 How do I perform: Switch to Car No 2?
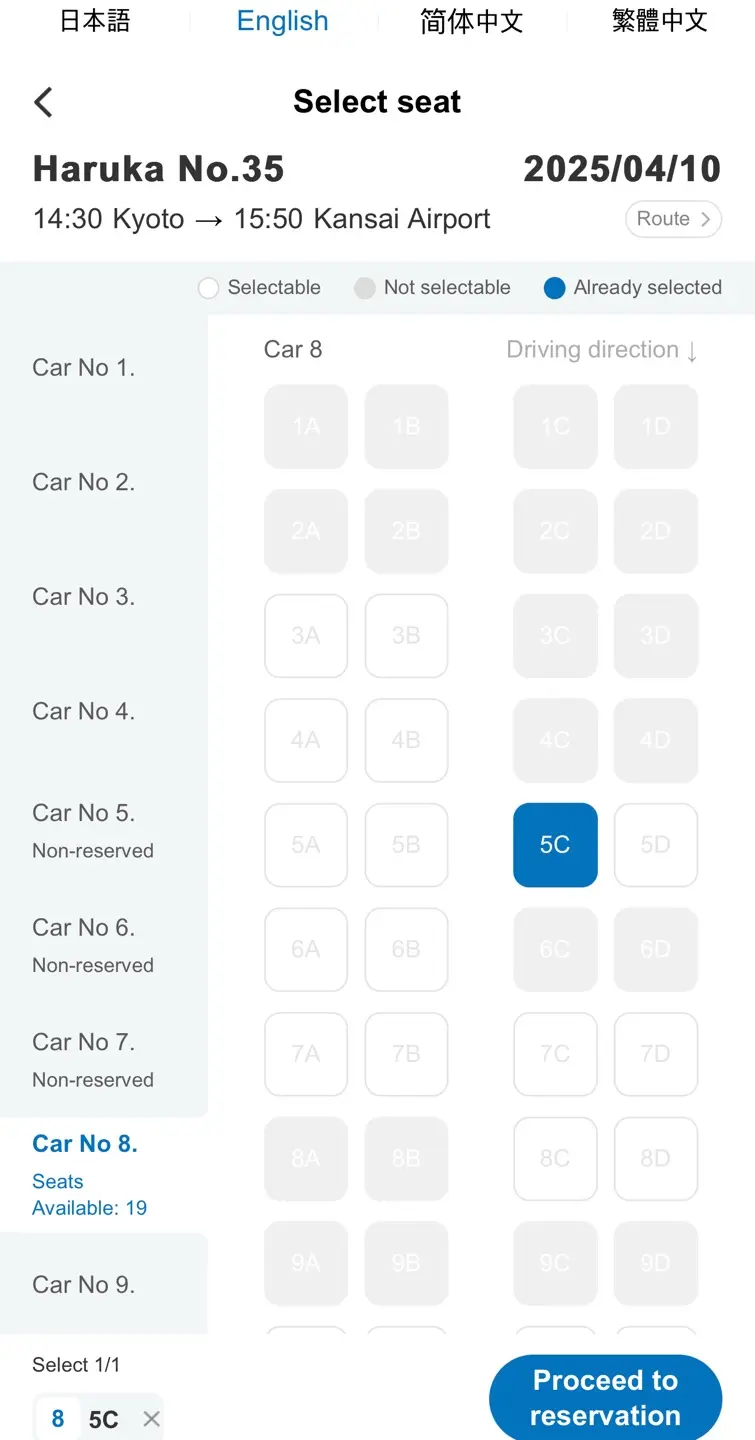click(x=104, y=482)
